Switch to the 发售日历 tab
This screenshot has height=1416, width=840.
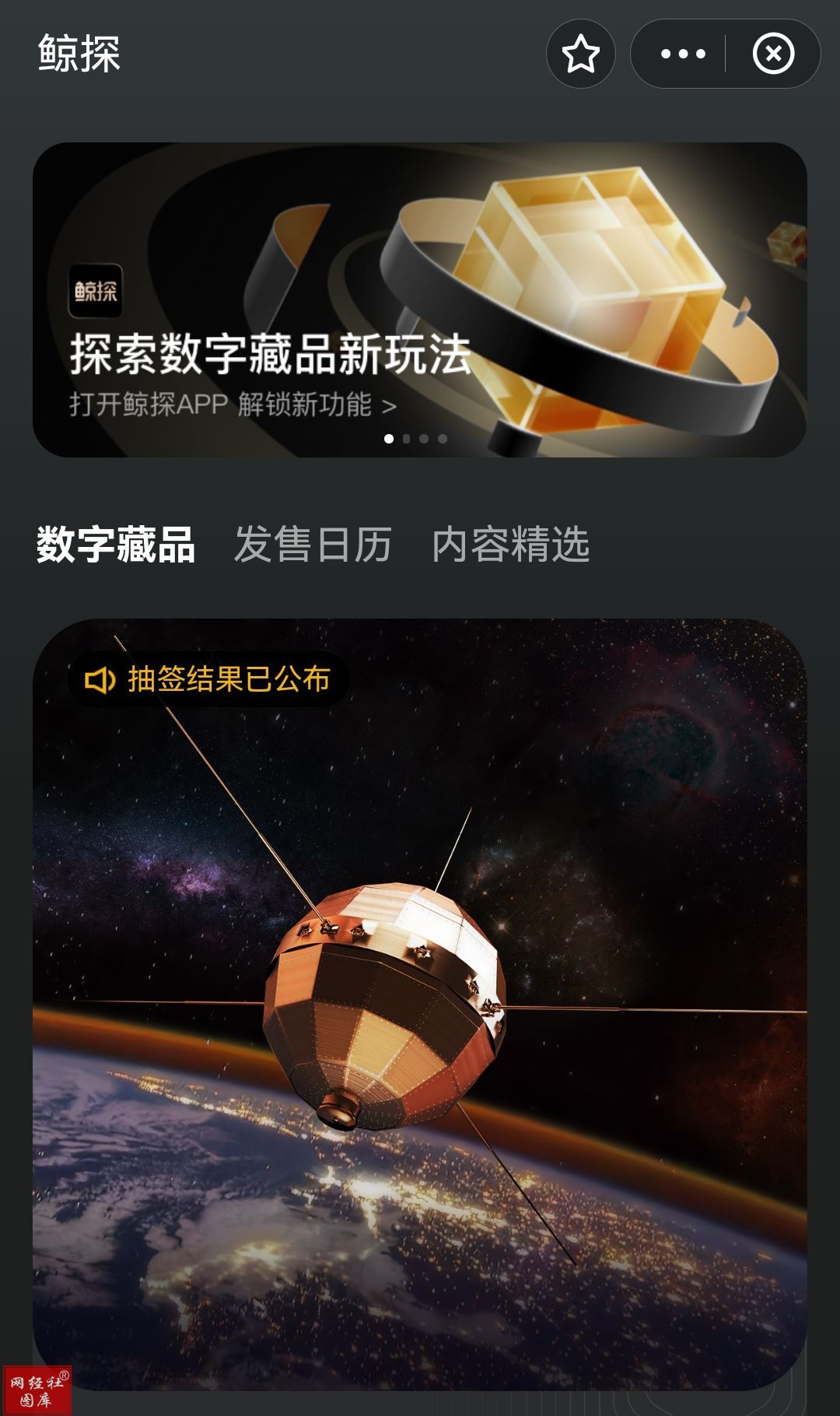(x=313, y=544)
